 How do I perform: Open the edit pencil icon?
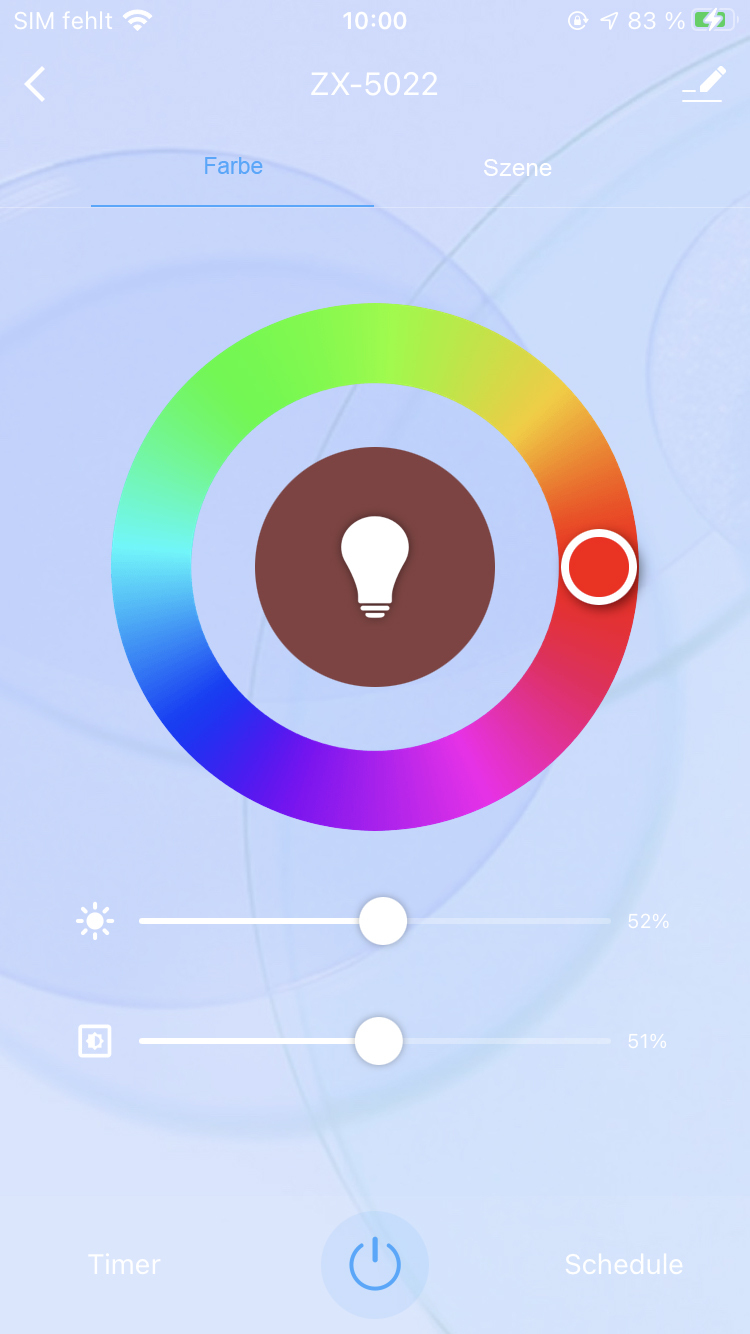(x=704, y=84)
